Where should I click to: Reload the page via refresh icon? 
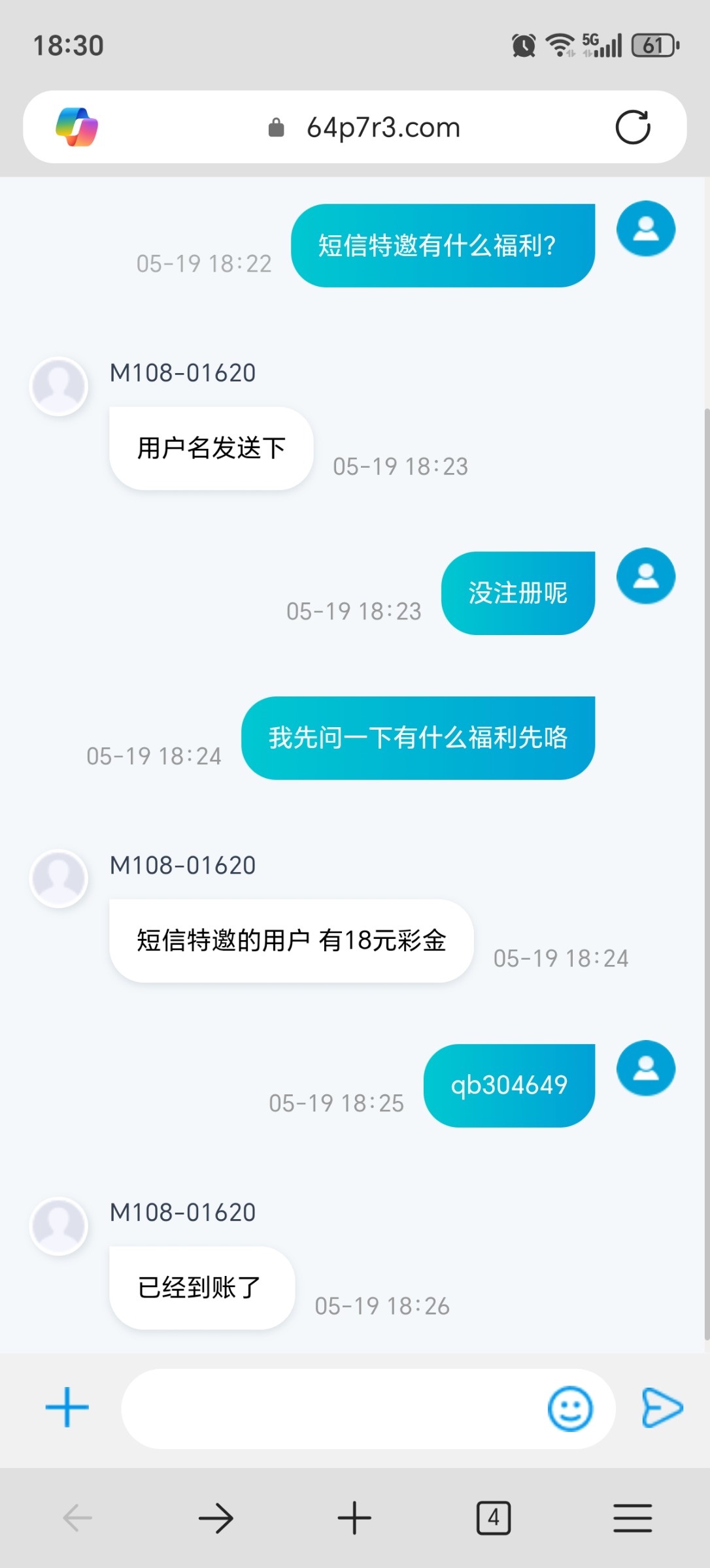(632, 126)
